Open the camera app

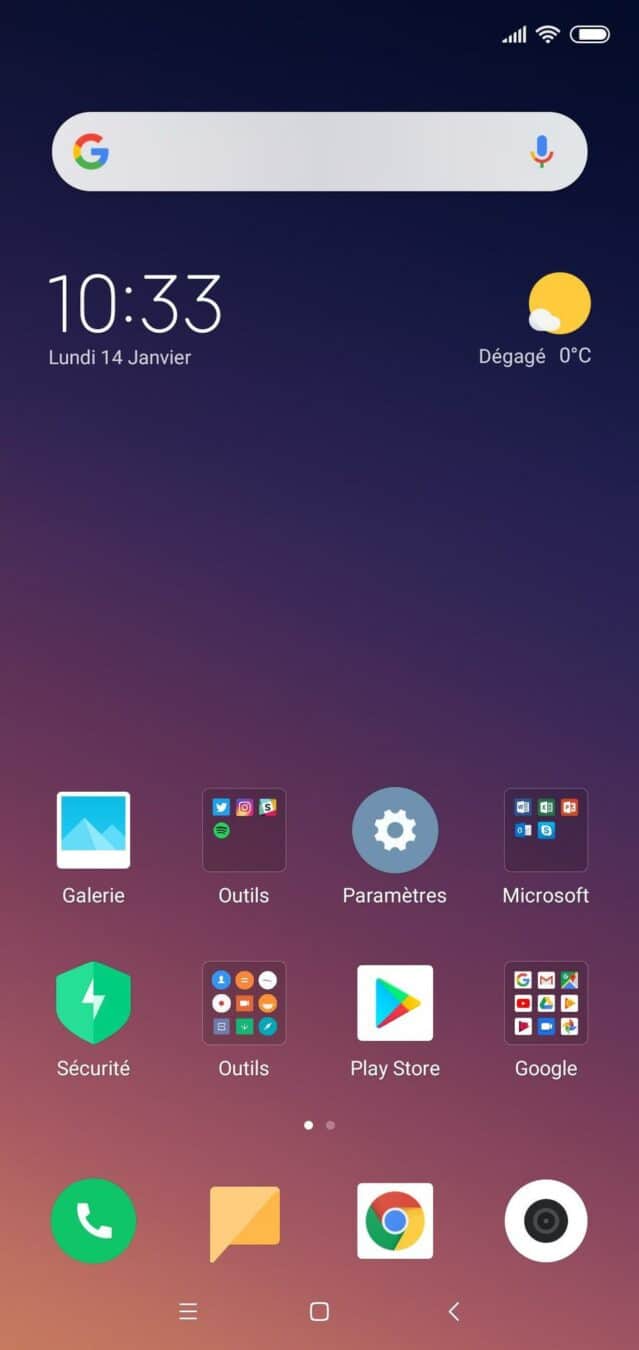(x=546, y=1221)
